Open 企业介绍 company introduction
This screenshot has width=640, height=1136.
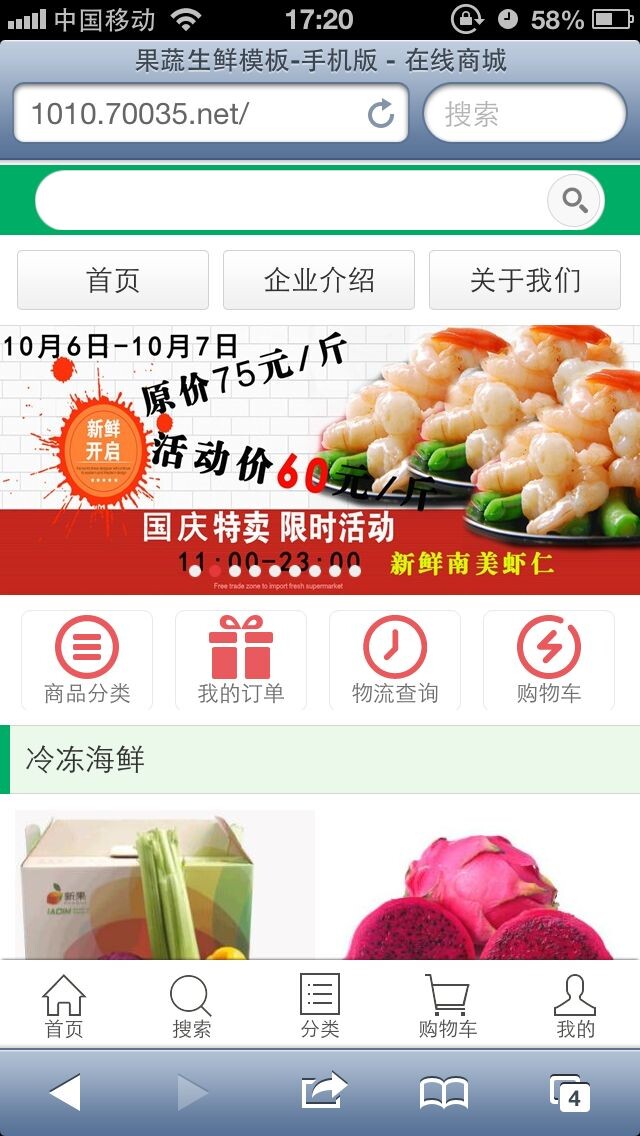(318, 280)
